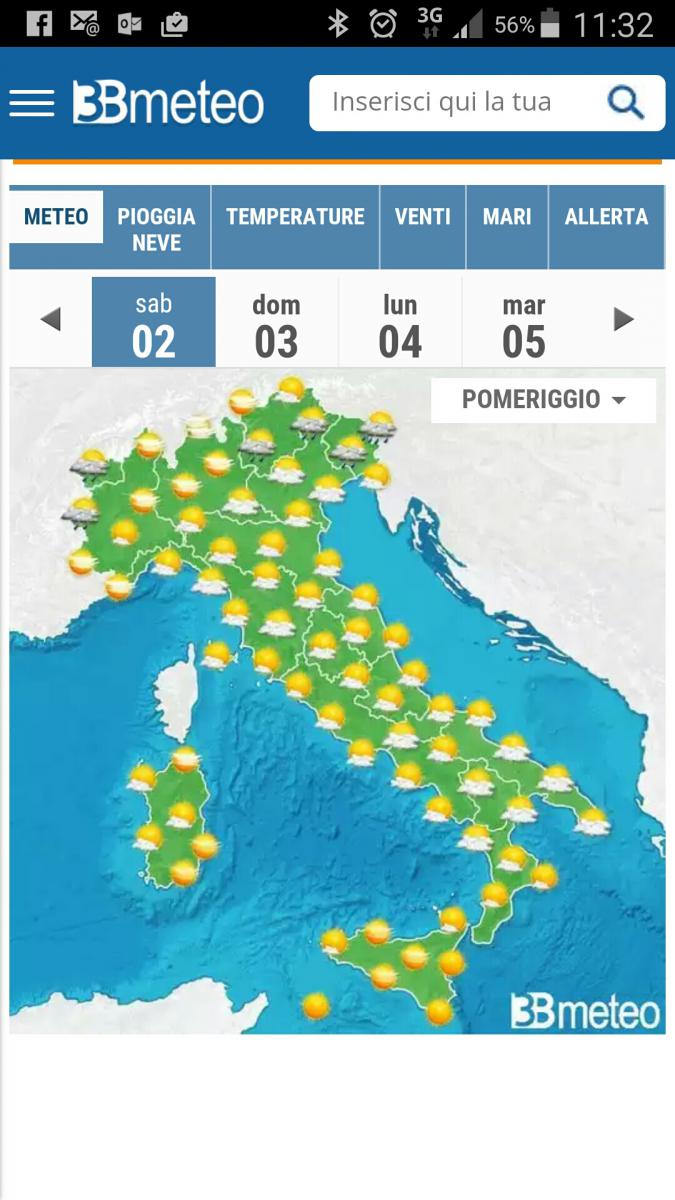This screenshot has width=675, height=1200.
Task: Open the Venti tab
Action: pos(423,217)
